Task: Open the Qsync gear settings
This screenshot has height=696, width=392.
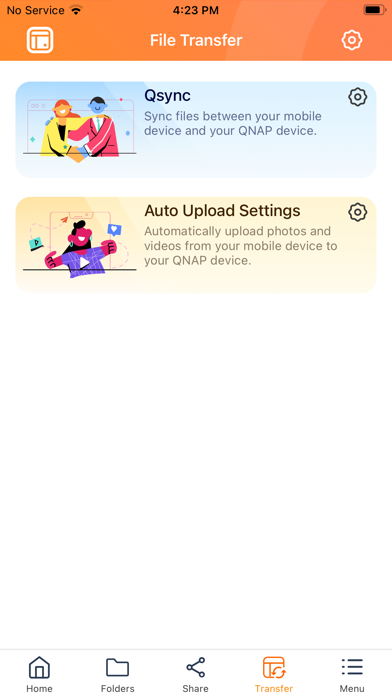Action: tap(357, 97)
